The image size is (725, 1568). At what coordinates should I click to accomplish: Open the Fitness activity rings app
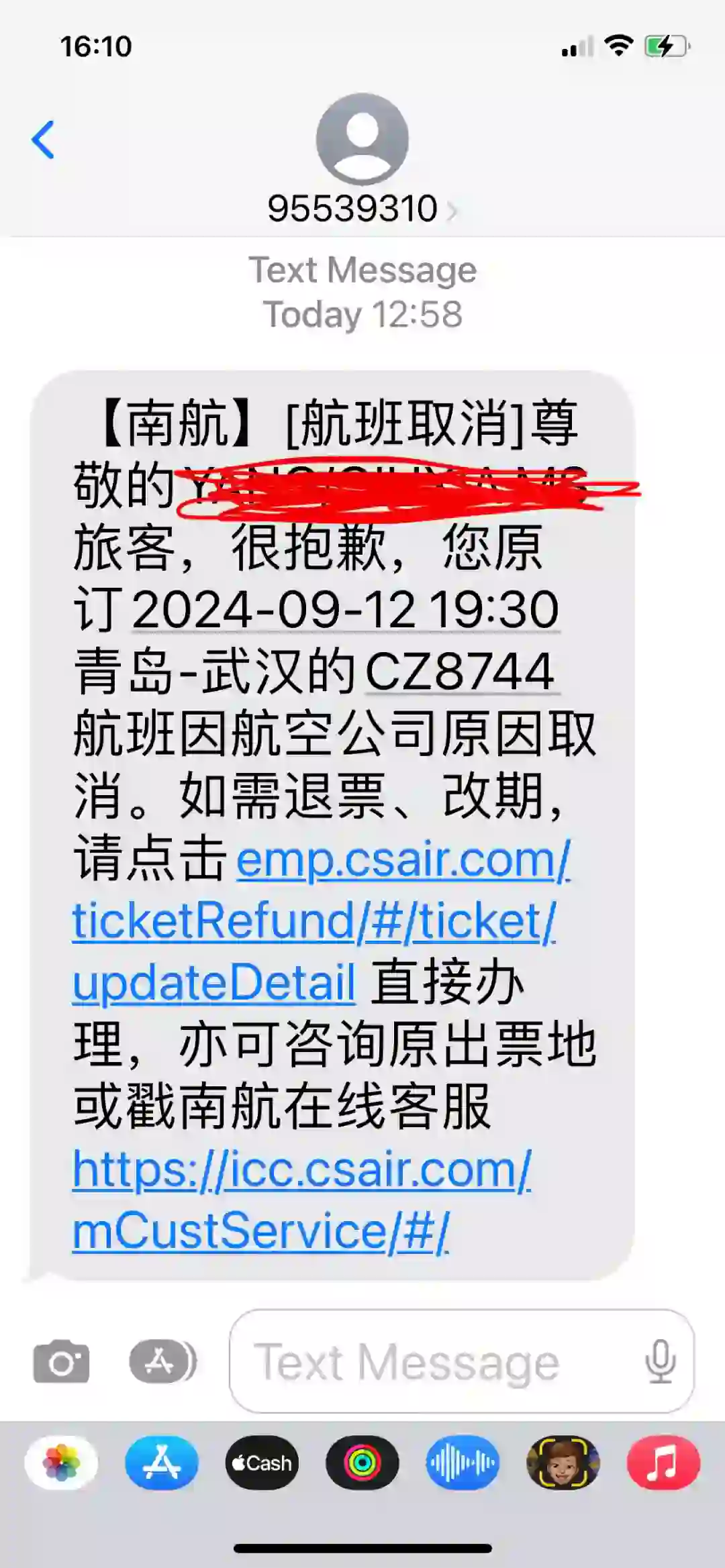click(x=362, y=1463)
